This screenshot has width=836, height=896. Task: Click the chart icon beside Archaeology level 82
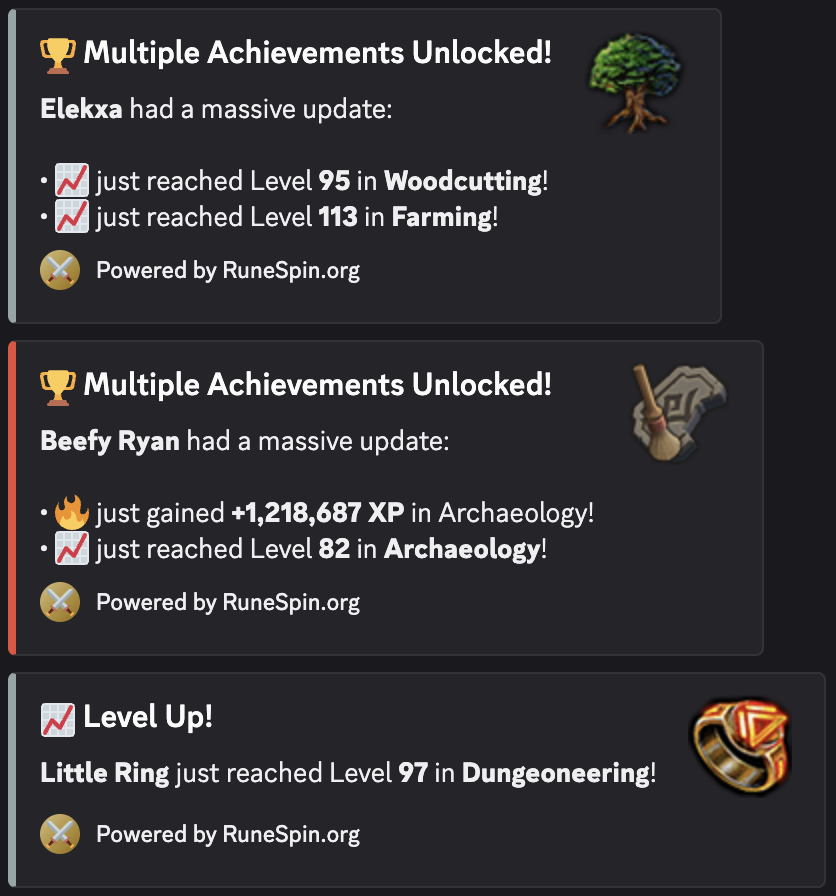(70, 548)
